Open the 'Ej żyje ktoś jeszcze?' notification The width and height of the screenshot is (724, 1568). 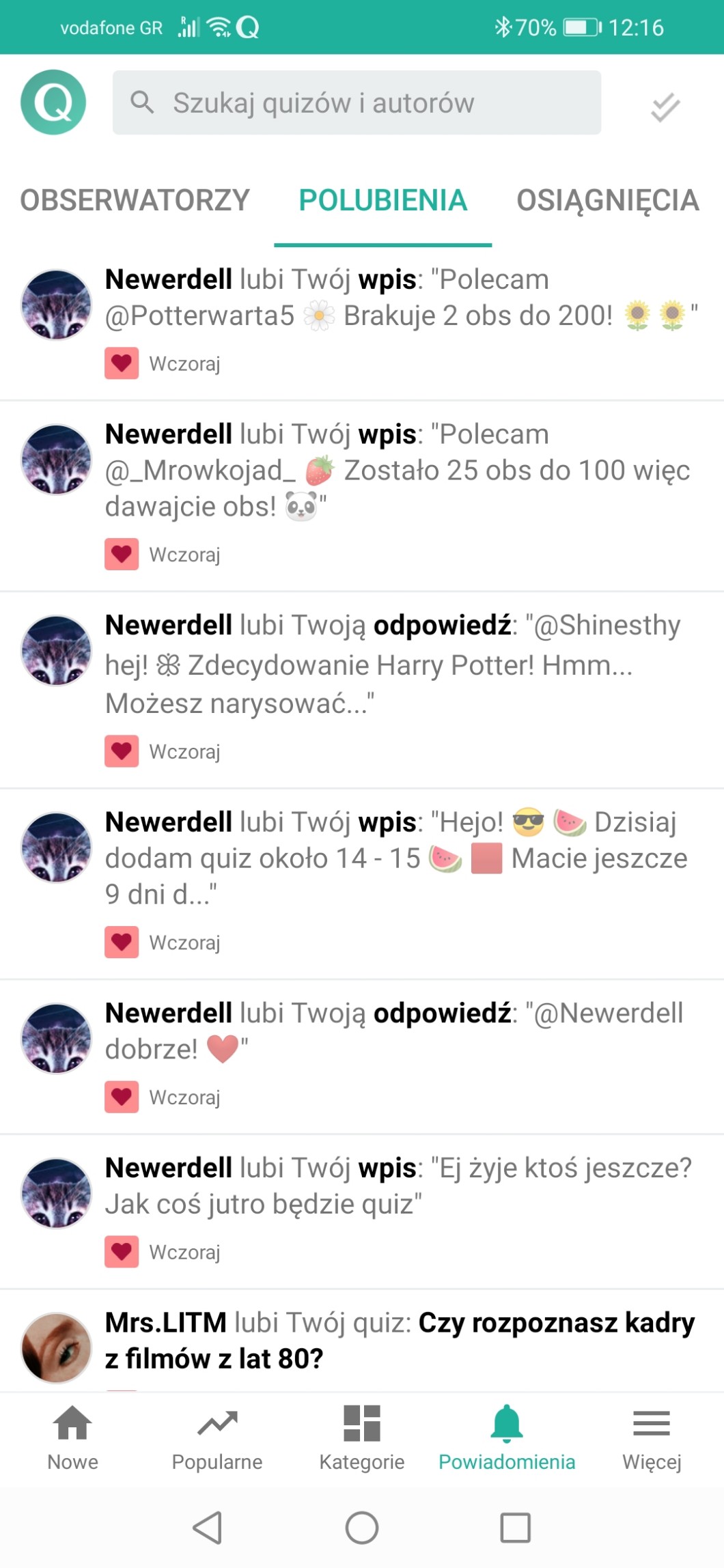pos(399,1186)
